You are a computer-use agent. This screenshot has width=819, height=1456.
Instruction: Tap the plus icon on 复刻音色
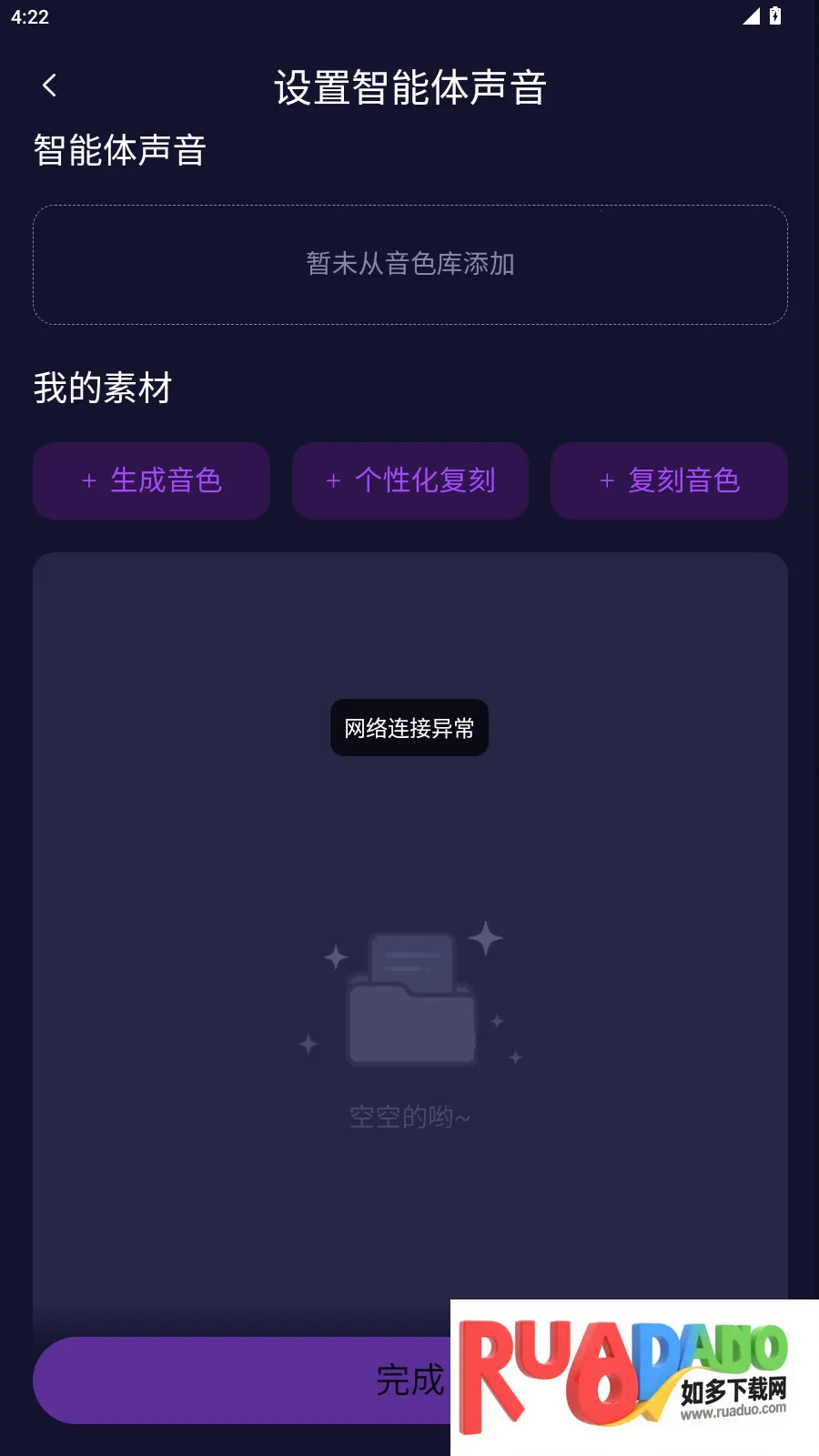607,480
